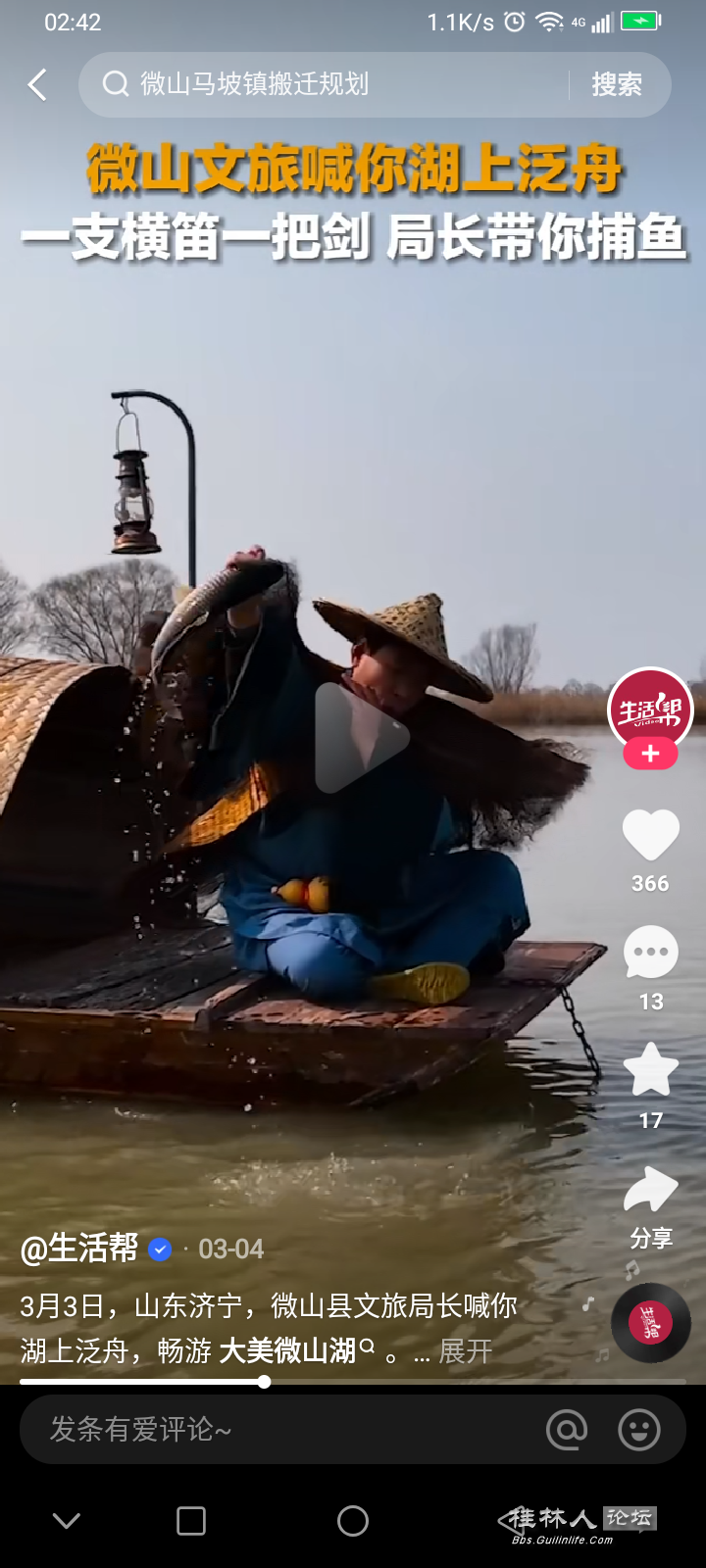Play the paused video
Screen dimensions: 706x1568
click(x=359, y=737)
